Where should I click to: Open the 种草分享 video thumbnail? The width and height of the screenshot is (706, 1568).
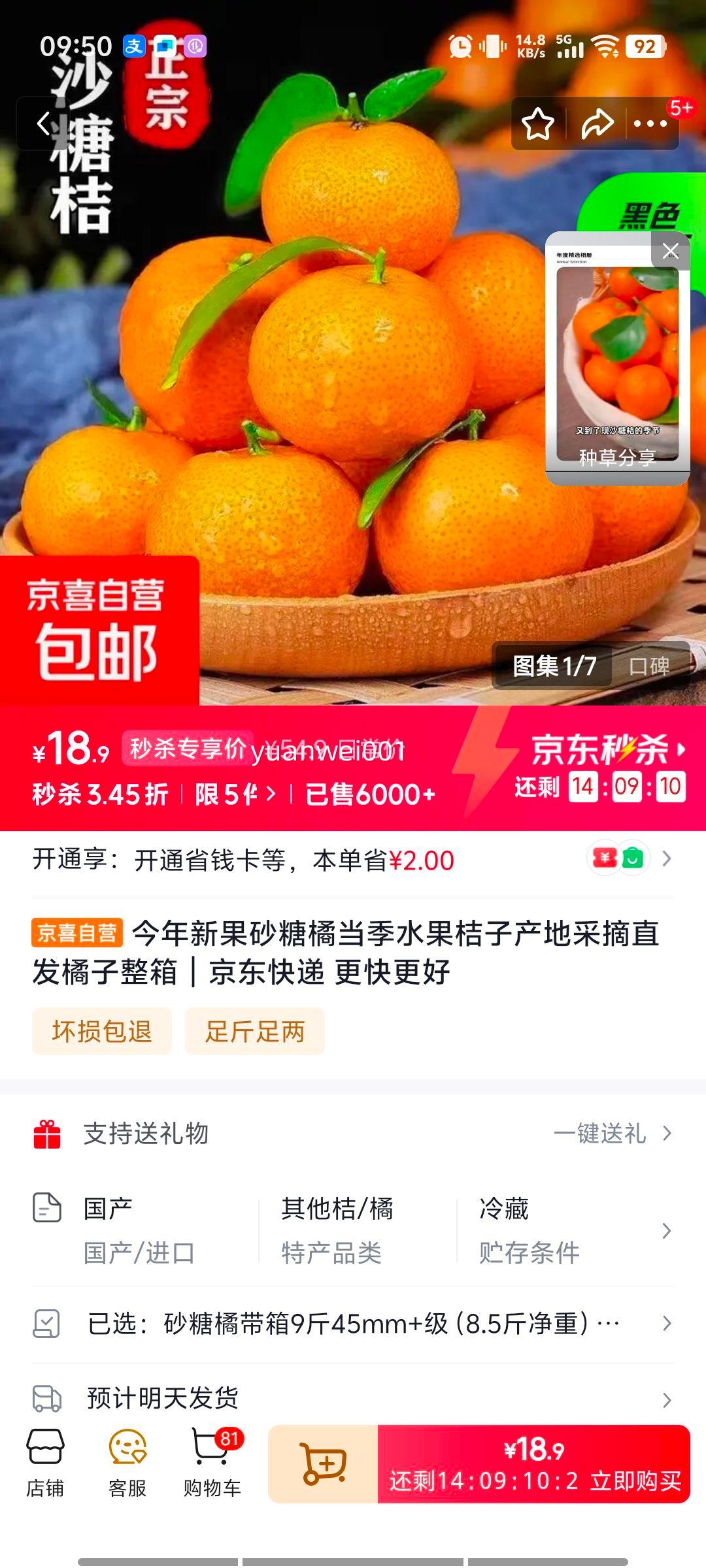tap(617, 366)
